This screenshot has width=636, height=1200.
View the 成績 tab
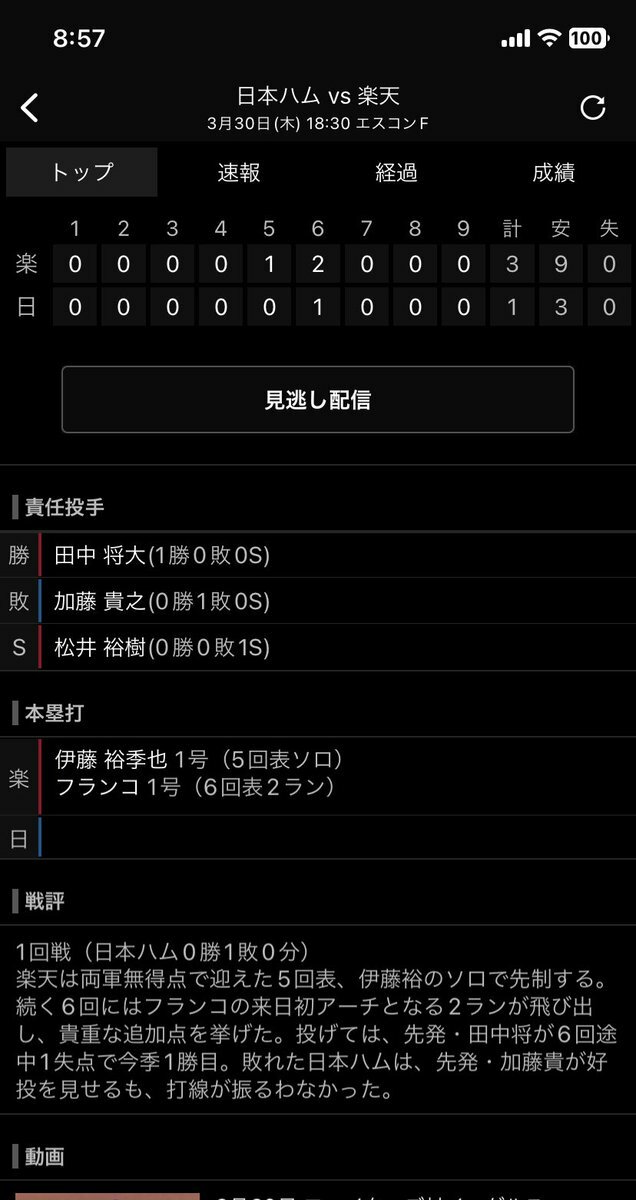click(x=553, y=172)
